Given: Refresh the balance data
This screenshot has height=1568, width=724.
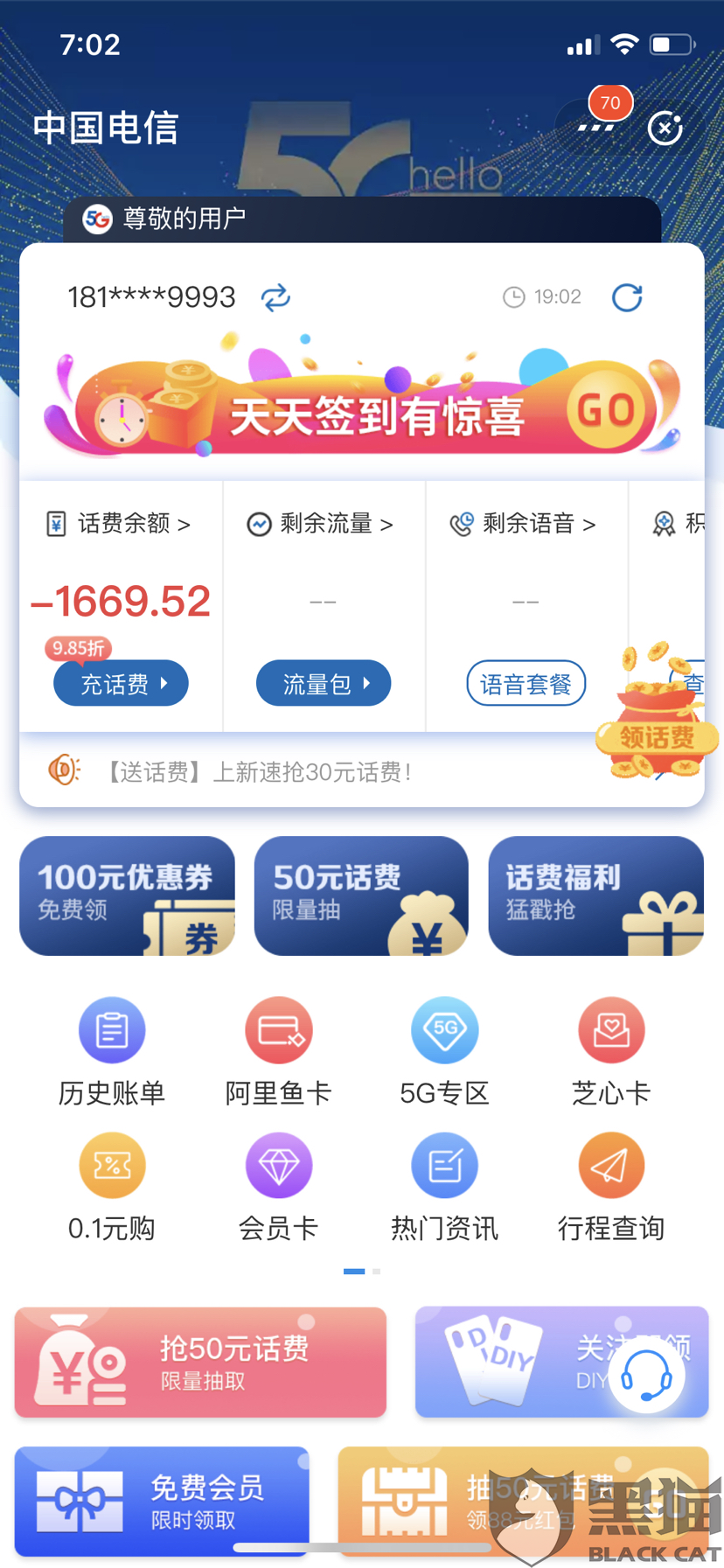Looking at the screenshot, I should point(626,298).
